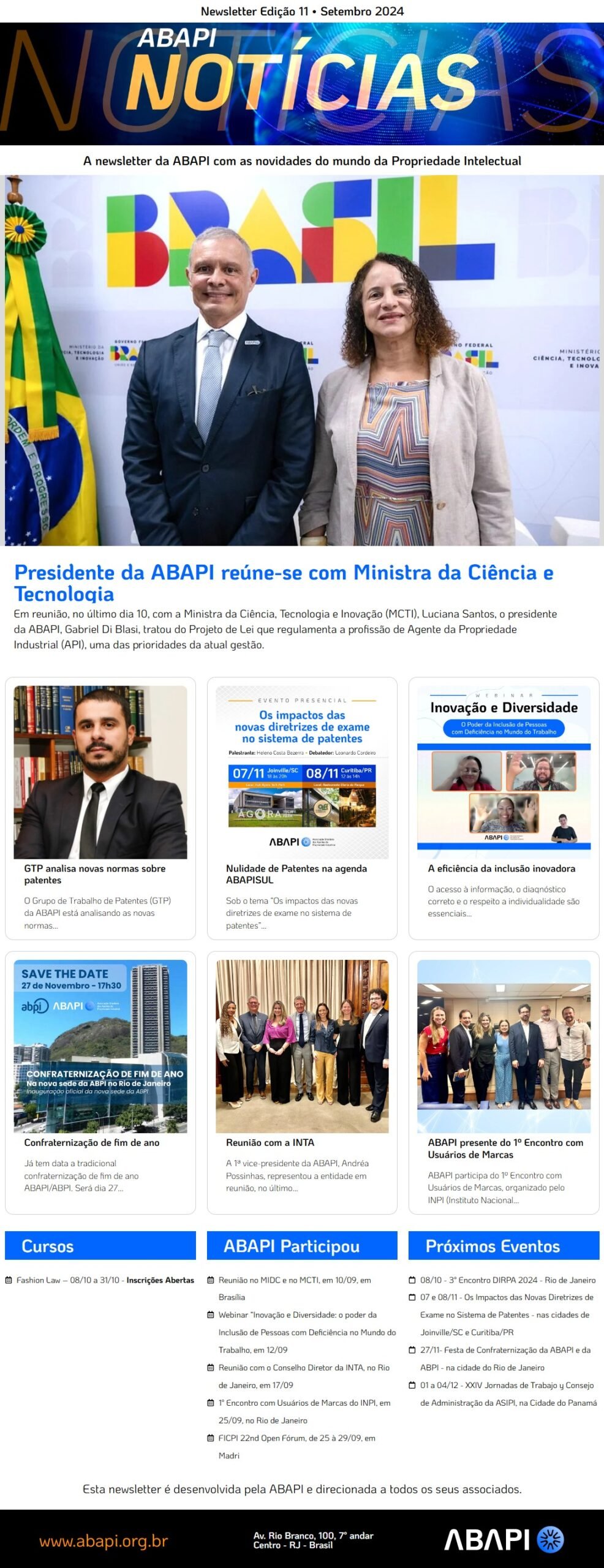Open the Reunião com a INTA card
Image resolution: width=604 pixels, height=1568 pixels.
point(270,1142)
